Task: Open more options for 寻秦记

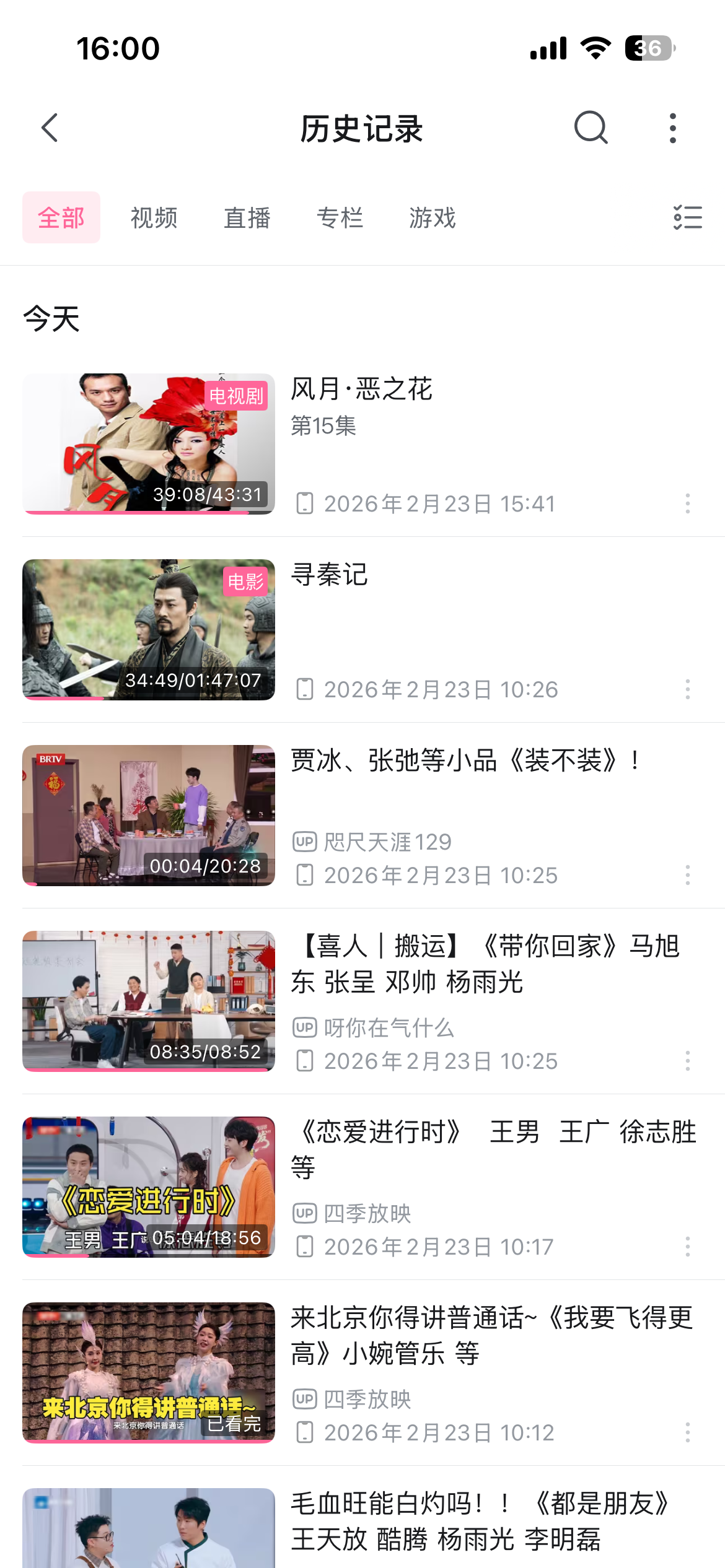Action: (x=687, y=689)
